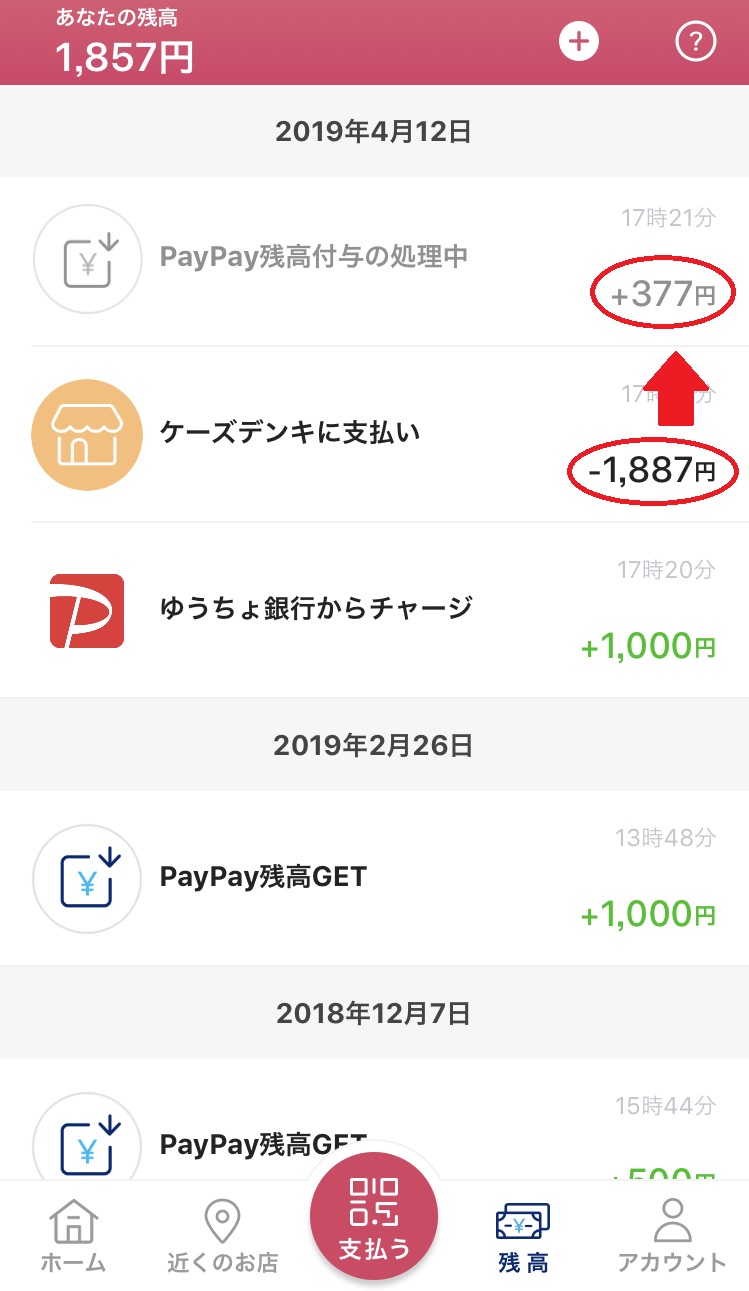Open the help question mark icon

(696, 42)
